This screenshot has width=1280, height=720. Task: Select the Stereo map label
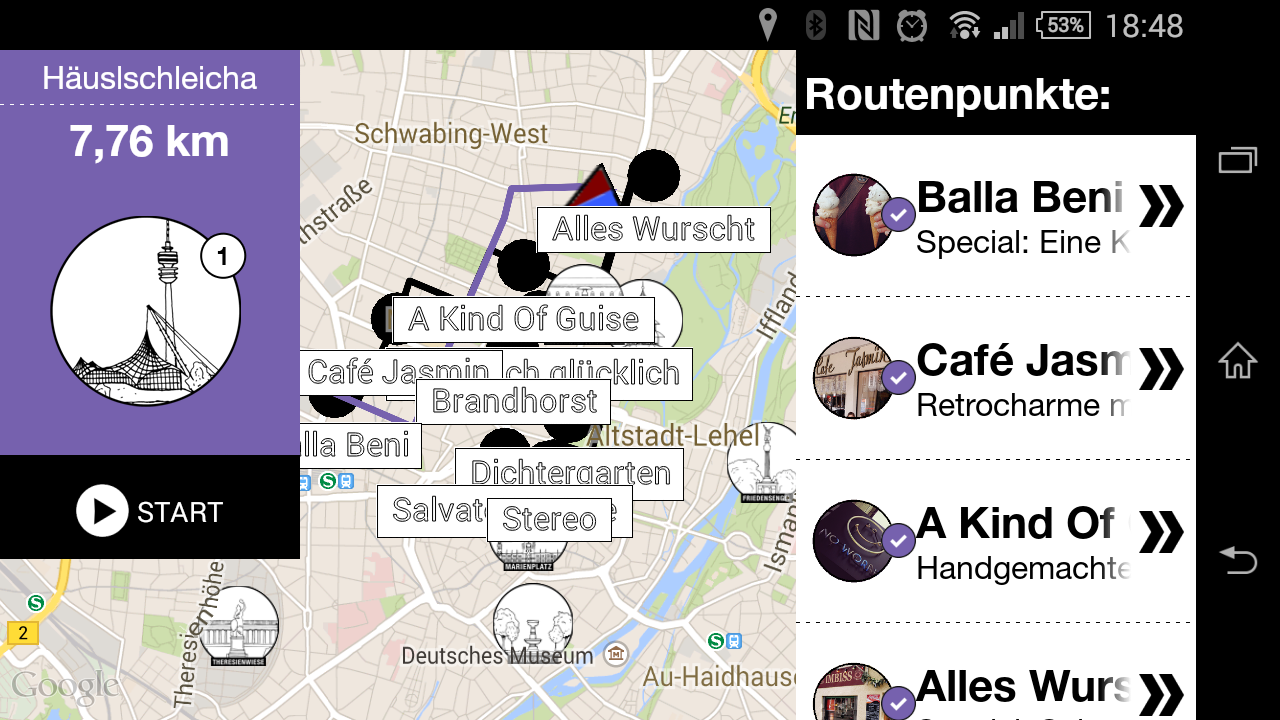point(549,519)
